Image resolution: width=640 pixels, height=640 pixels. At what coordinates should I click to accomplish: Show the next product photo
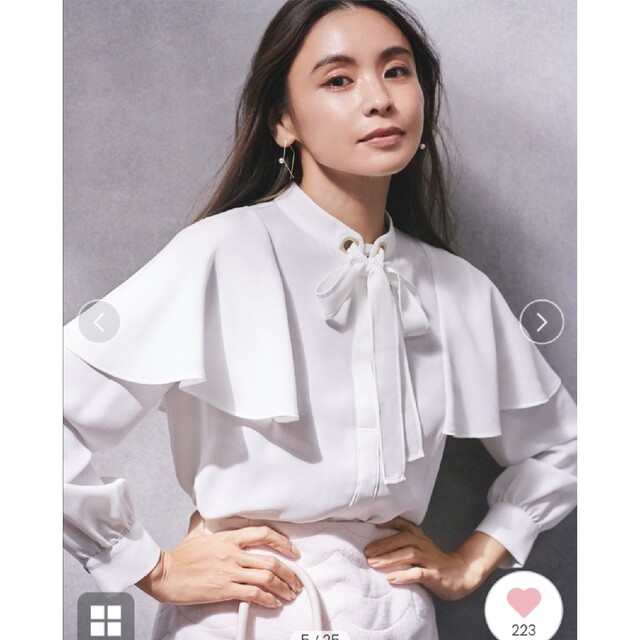coord(541,322)
